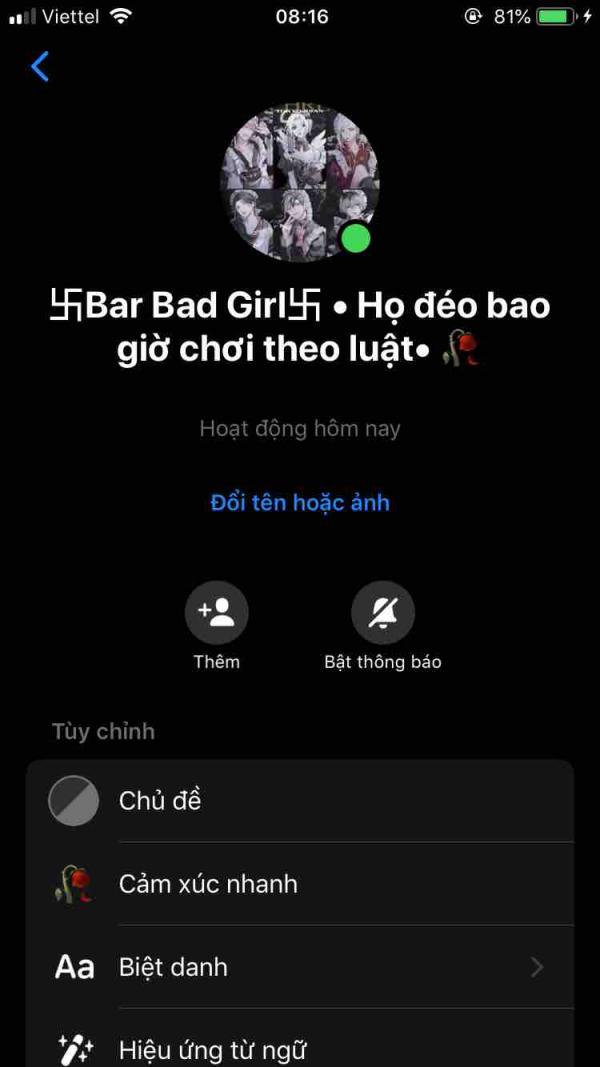Turn on notifications via Bật thông báo
Image resolution: width=600 pixels, height=1067 pixels.
pos(383,612)
